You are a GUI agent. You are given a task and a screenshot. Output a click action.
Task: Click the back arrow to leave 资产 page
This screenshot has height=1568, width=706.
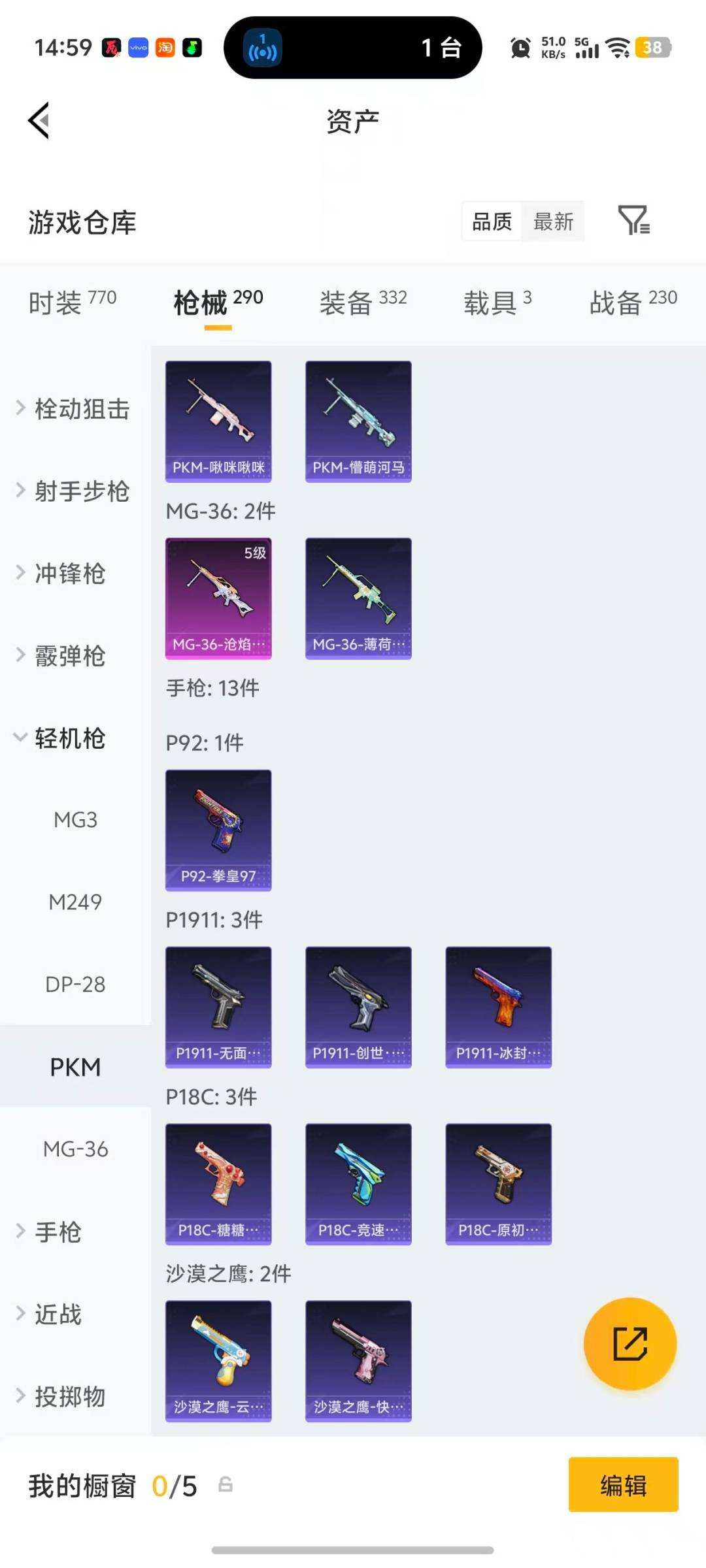click(x=37, y=120)
